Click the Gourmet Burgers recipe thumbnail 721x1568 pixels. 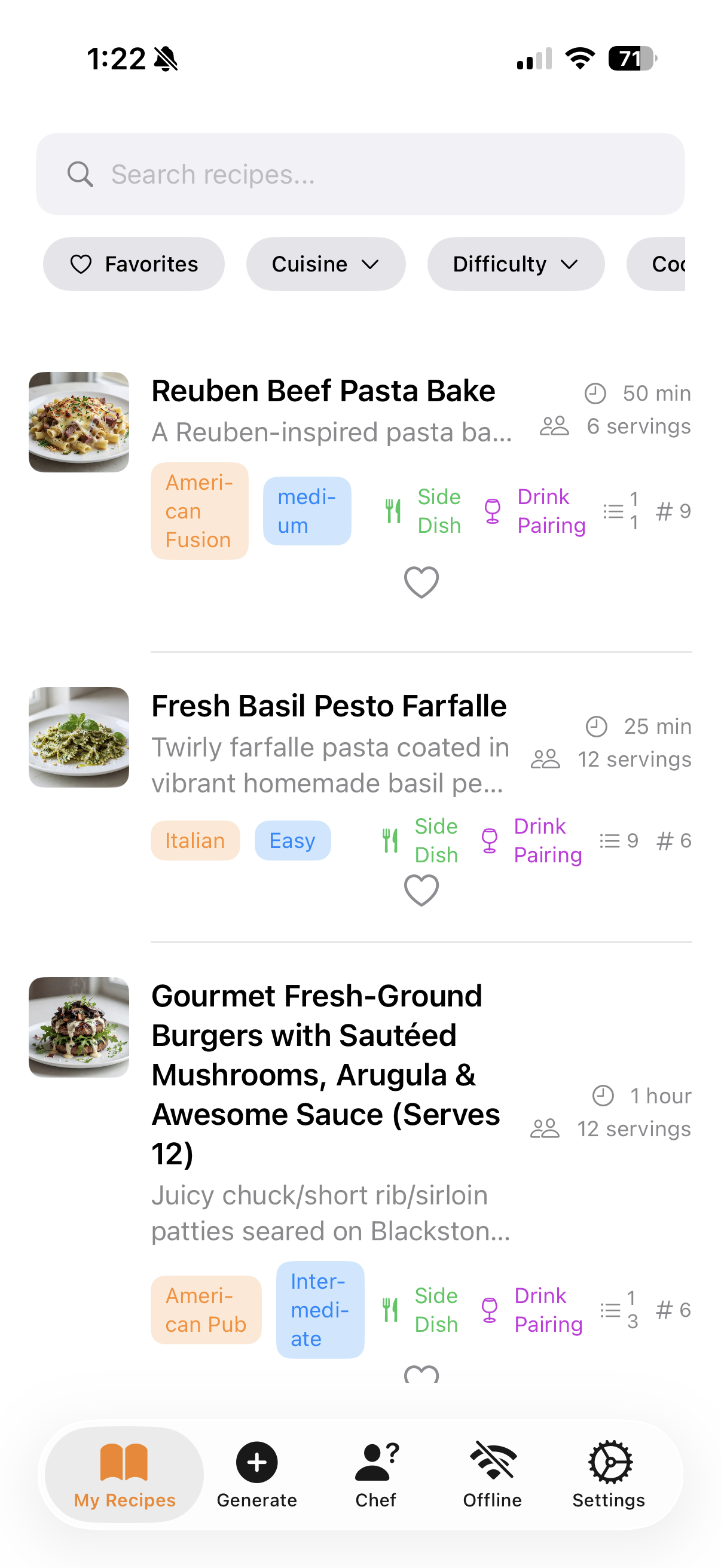click(79, 1030)
